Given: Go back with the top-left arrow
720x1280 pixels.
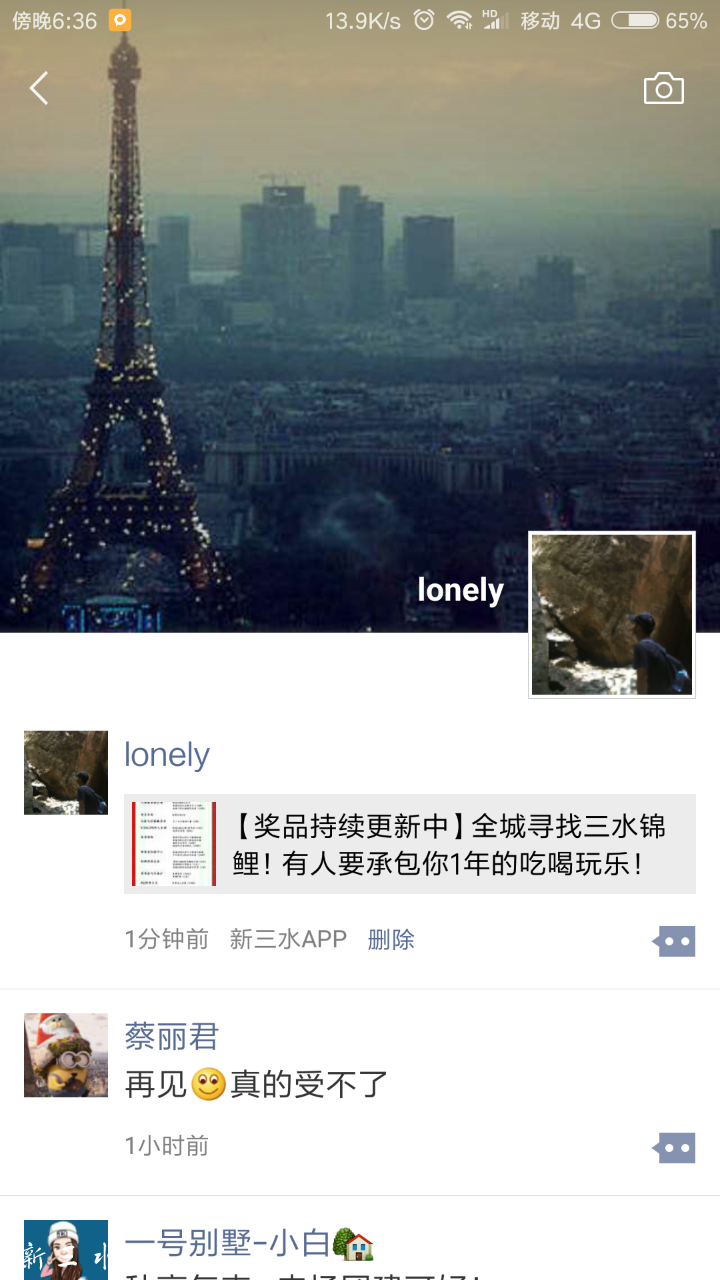Looking at the screenshot, I should (39, 89).
